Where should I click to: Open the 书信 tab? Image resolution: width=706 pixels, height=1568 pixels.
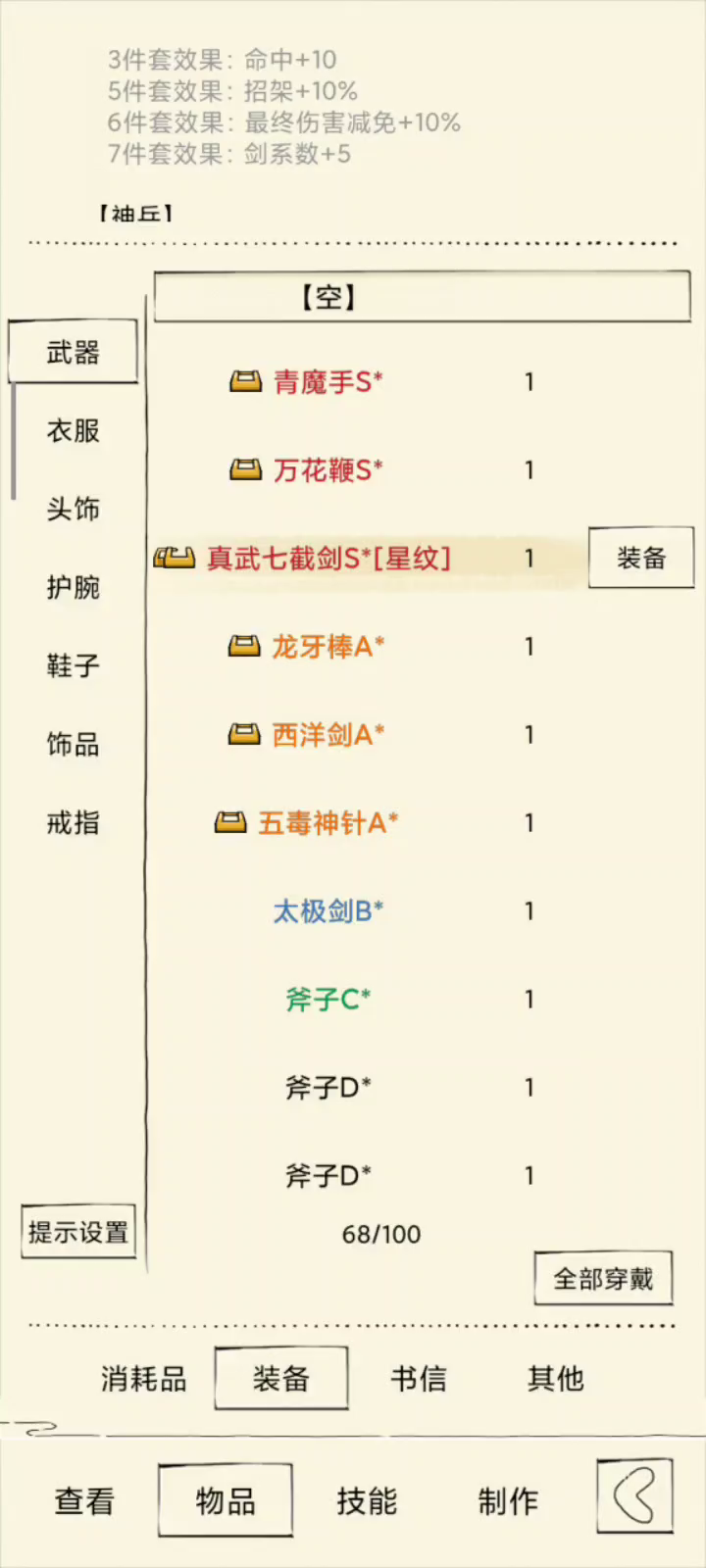click(x=419, y=1379)
